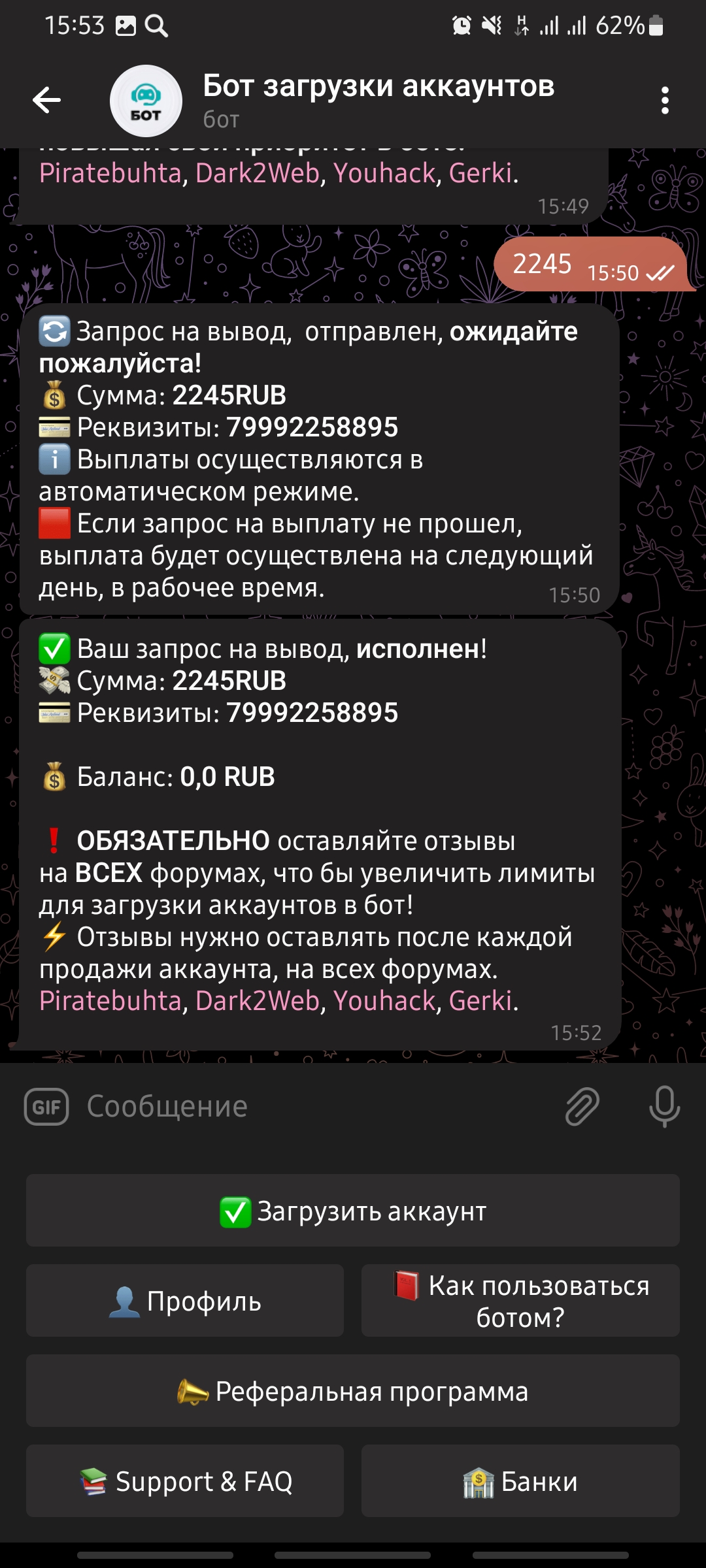
Task: Open Профиль from the bot keyboard
Action: click(x=185, y=1301)
